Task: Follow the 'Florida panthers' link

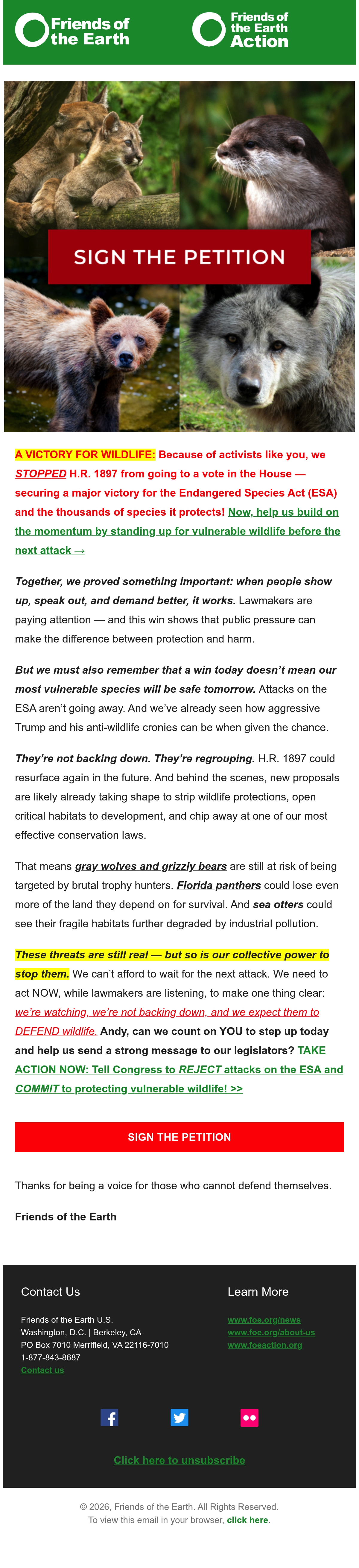Action: (218, 885)
